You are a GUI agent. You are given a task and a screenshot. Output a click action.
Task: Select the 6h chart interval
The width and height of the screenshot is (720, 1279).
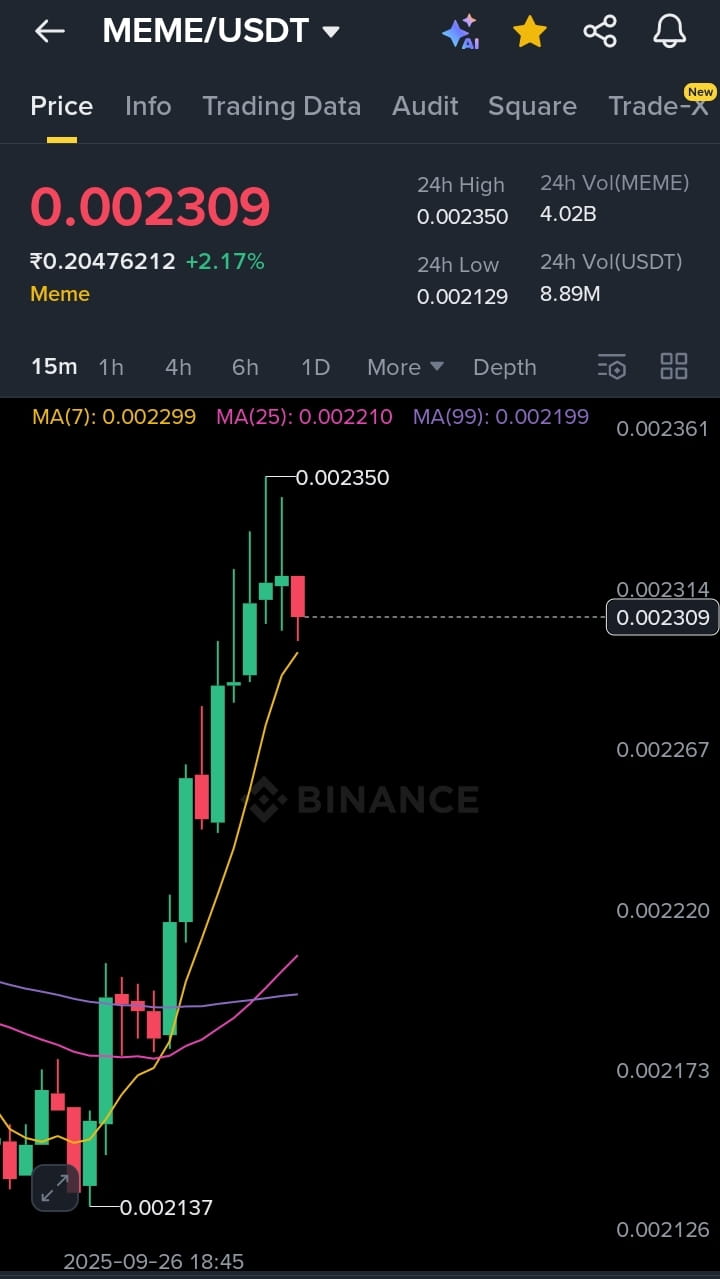245,367
